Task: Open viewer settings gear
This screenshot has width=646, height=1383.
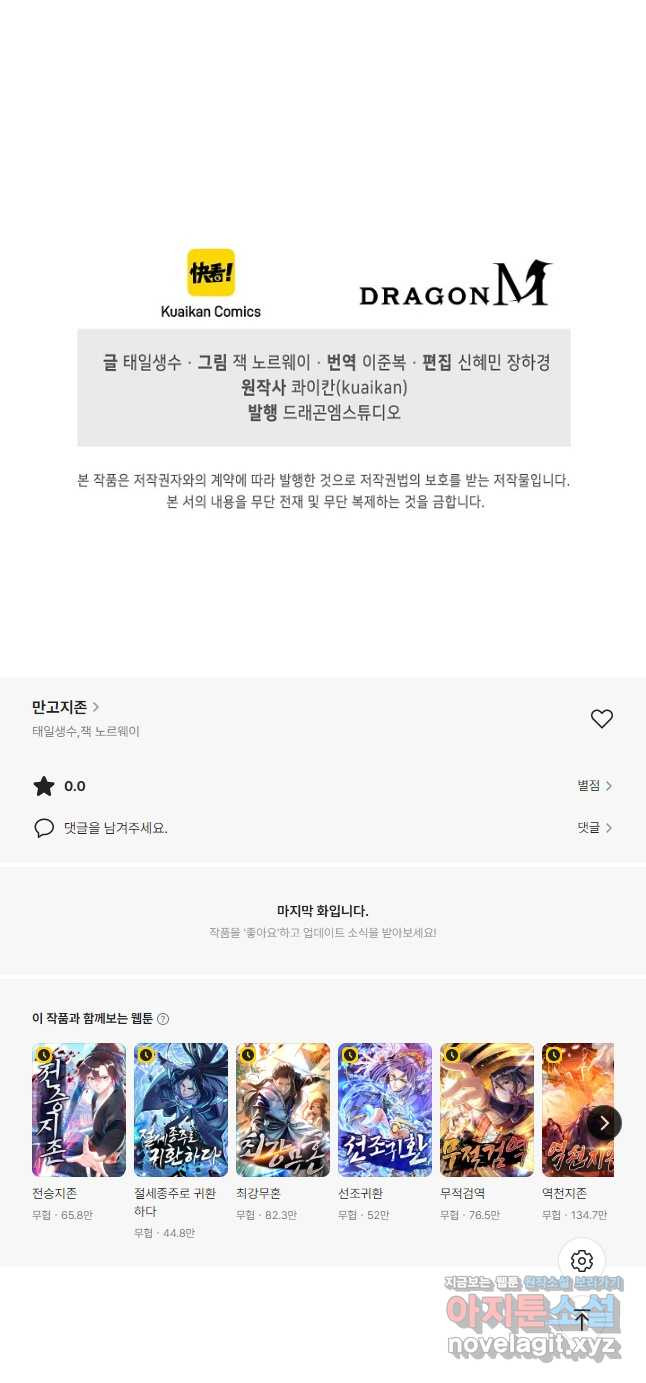Action: click(x=582, y=1261)
